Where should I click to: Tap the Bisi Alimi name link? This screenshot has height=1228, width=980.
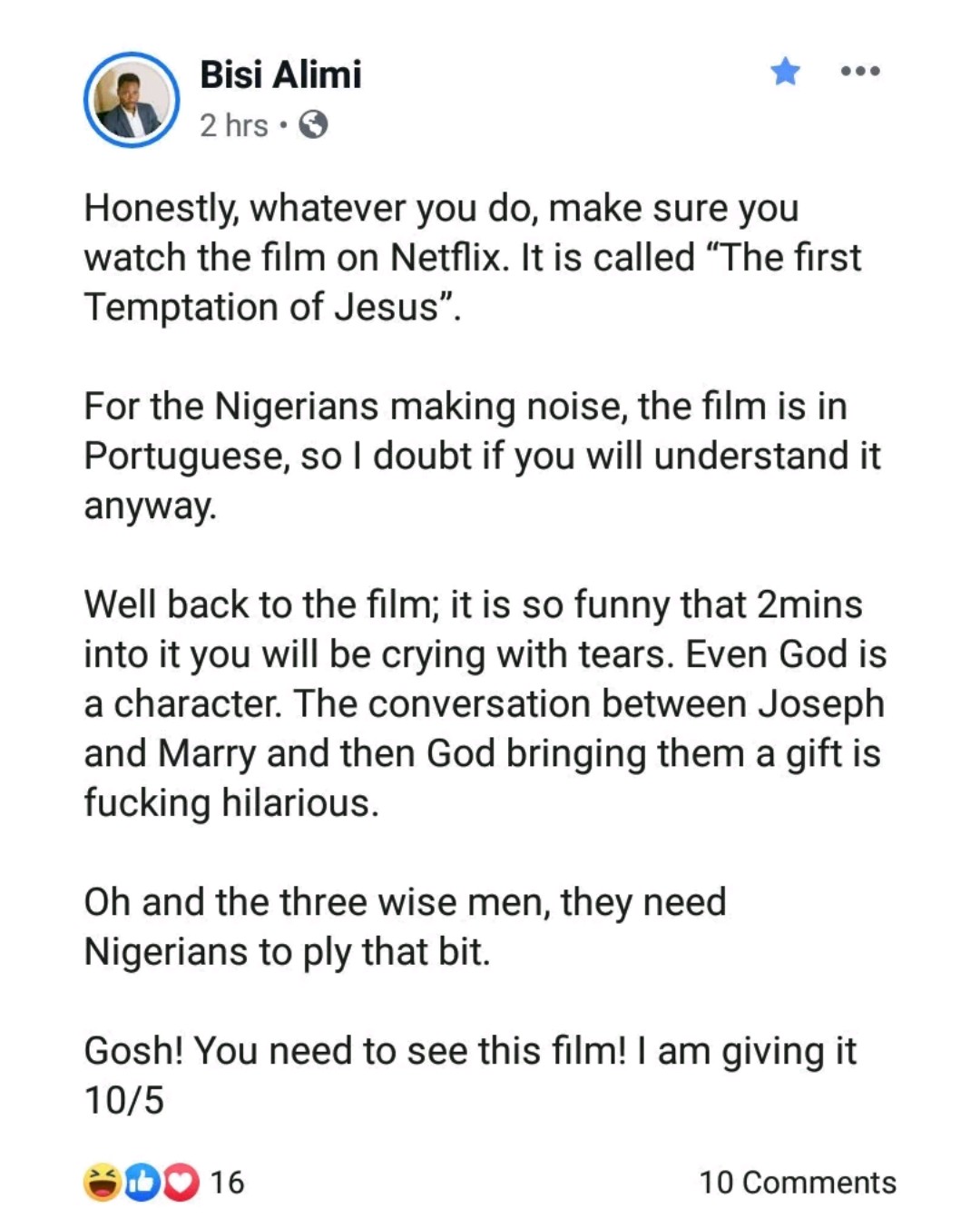point(280,74)
